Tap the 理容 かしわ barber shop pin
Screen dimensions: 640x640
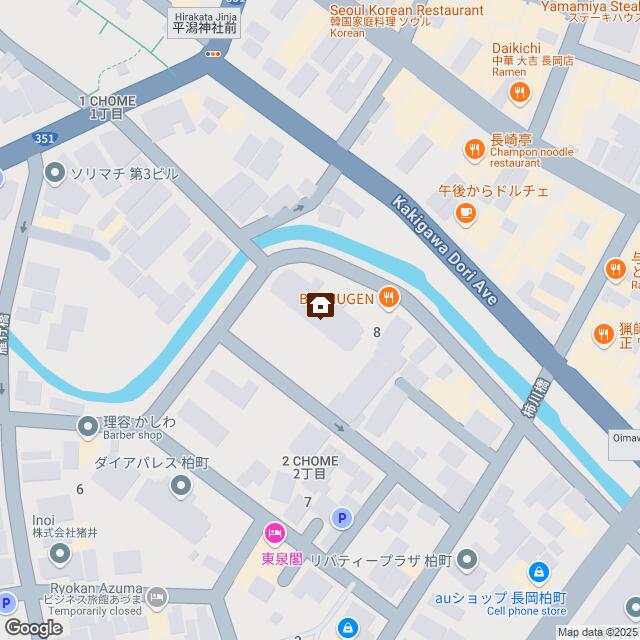pos(88,425)
